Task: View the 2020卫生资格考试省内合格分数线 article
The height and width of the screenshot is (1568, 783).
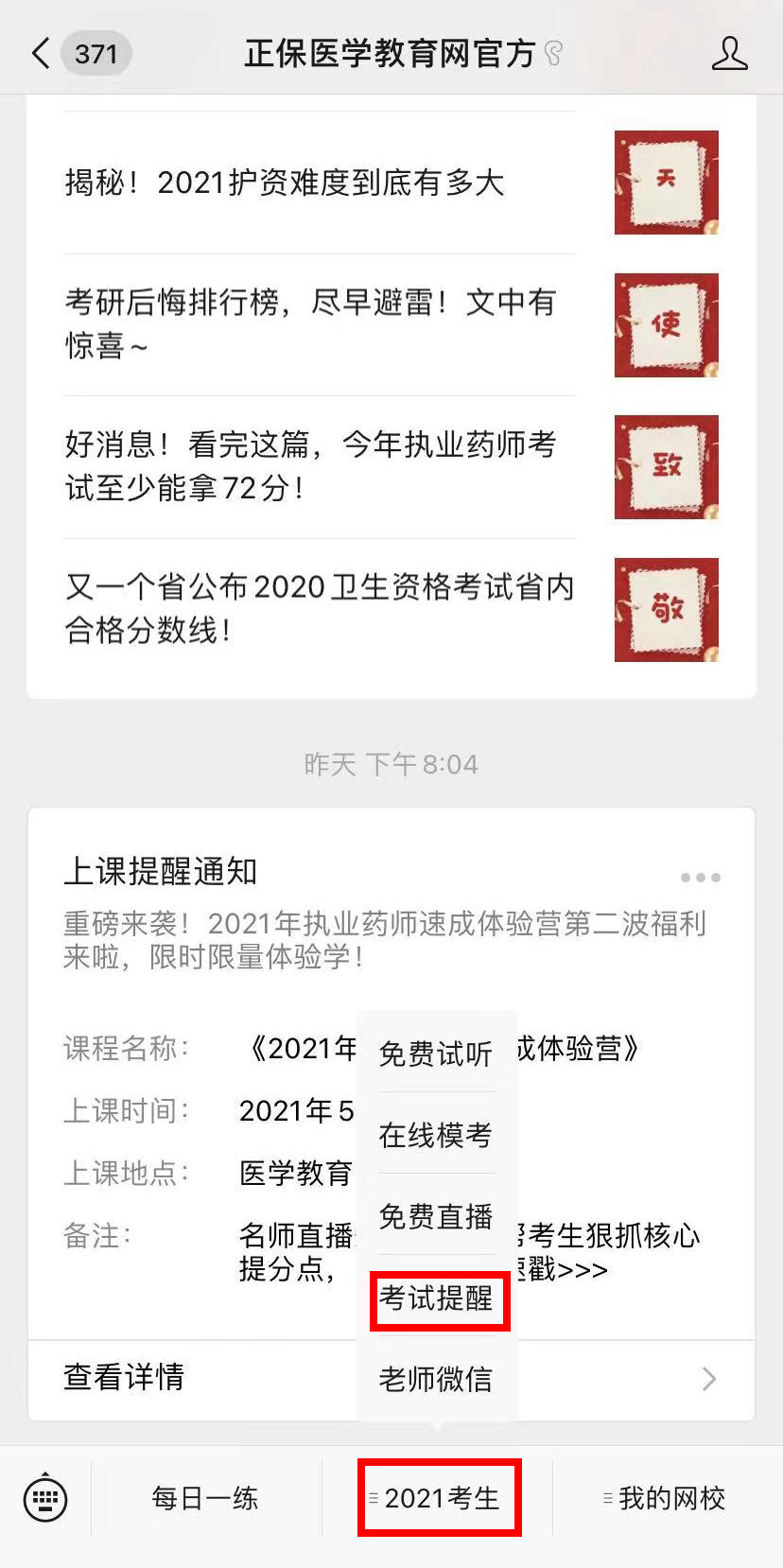Action: (x=320, y=608)
